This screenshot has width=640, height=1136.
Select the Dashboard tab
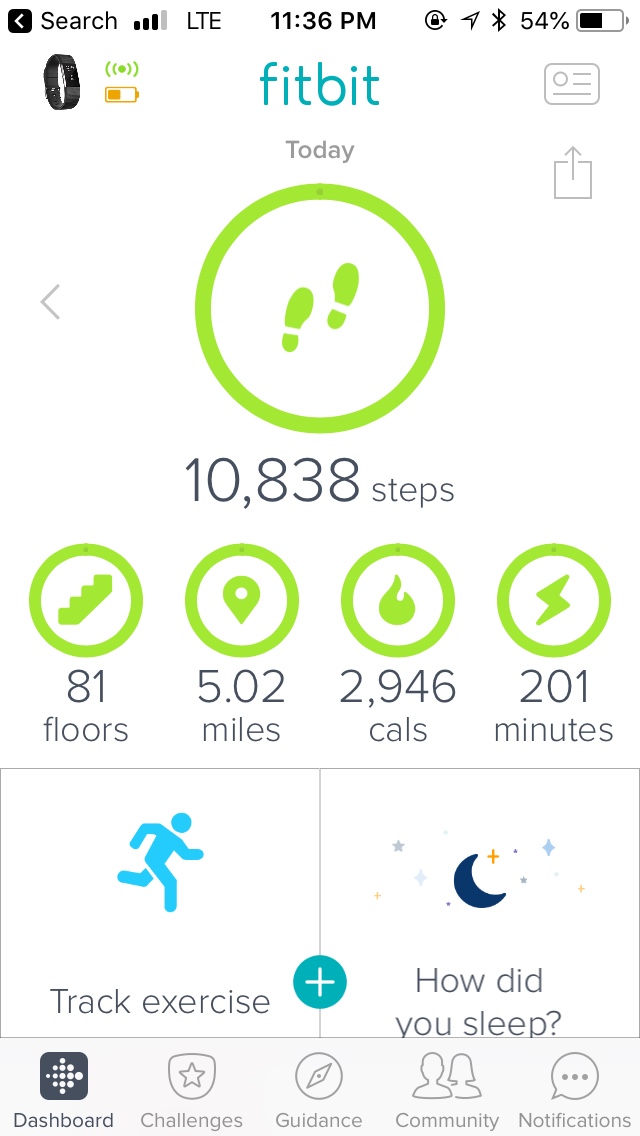point(64,1090)
